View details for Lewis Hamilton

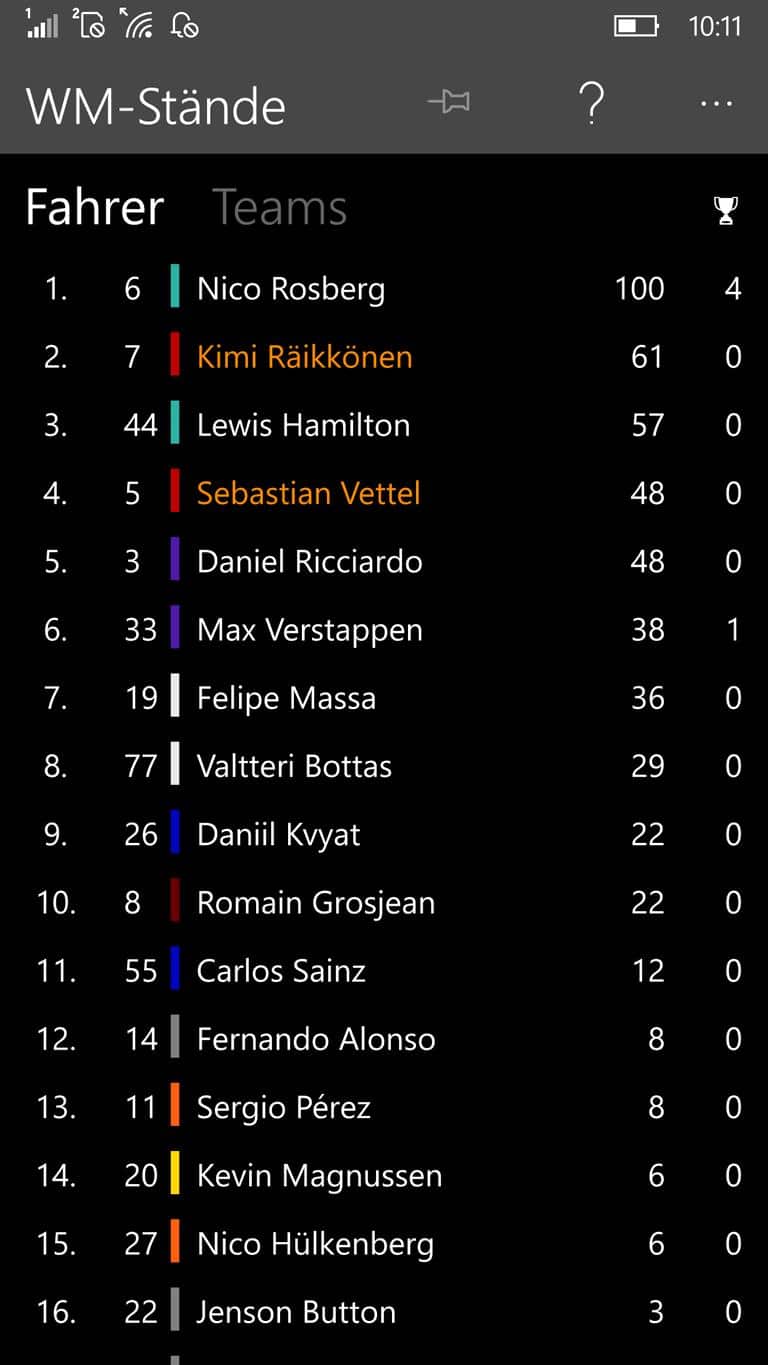[x=384, y=425]
